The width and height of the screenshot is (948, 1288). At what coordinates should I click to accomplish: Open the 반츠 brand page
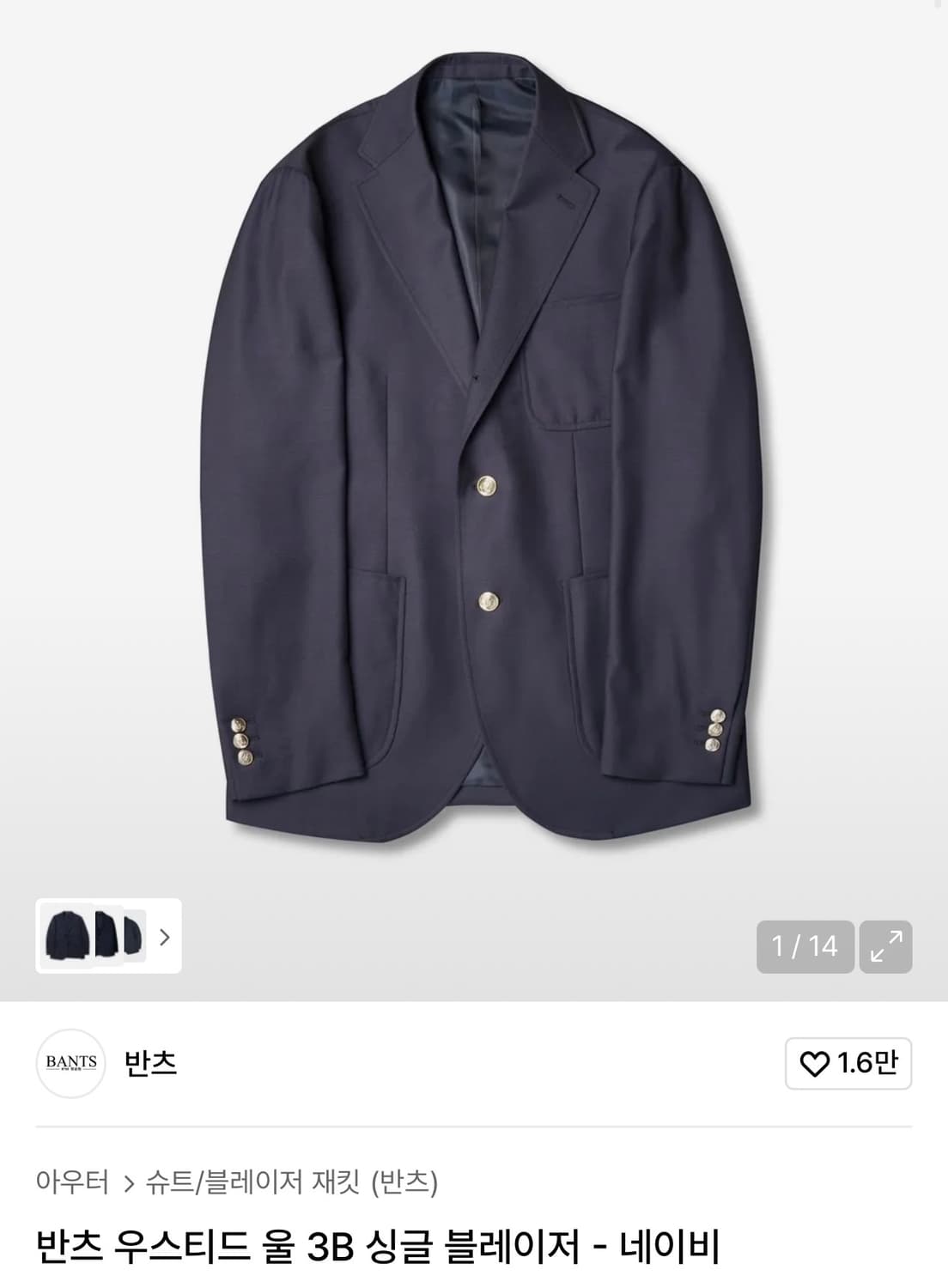click(x=150, y=1063)
